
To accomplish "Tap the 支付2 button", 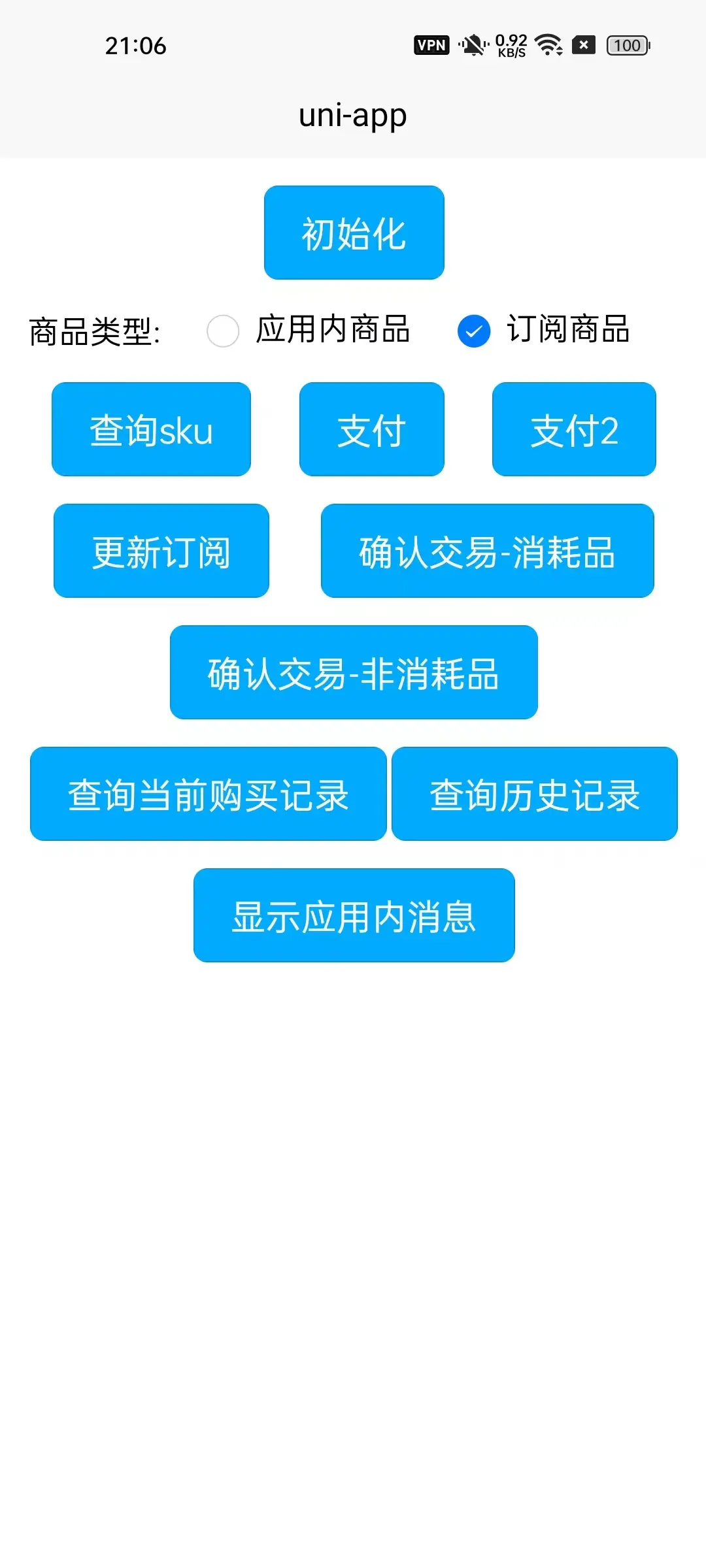I will pyautogui.click(x=574, y=429).
